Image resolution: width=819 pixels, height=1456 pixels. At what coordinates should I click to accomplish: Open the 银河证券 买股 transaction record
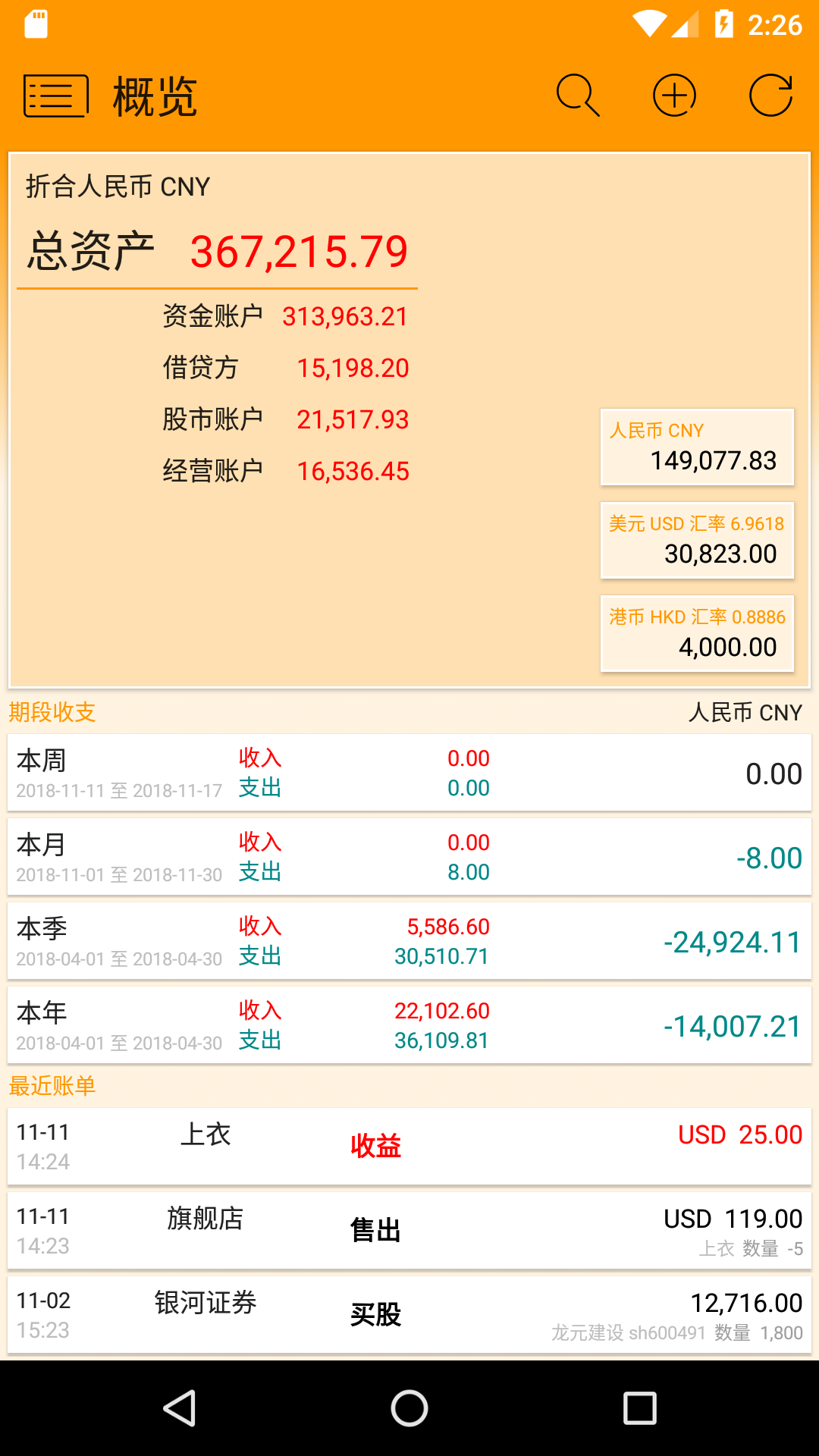point(409,1314)
